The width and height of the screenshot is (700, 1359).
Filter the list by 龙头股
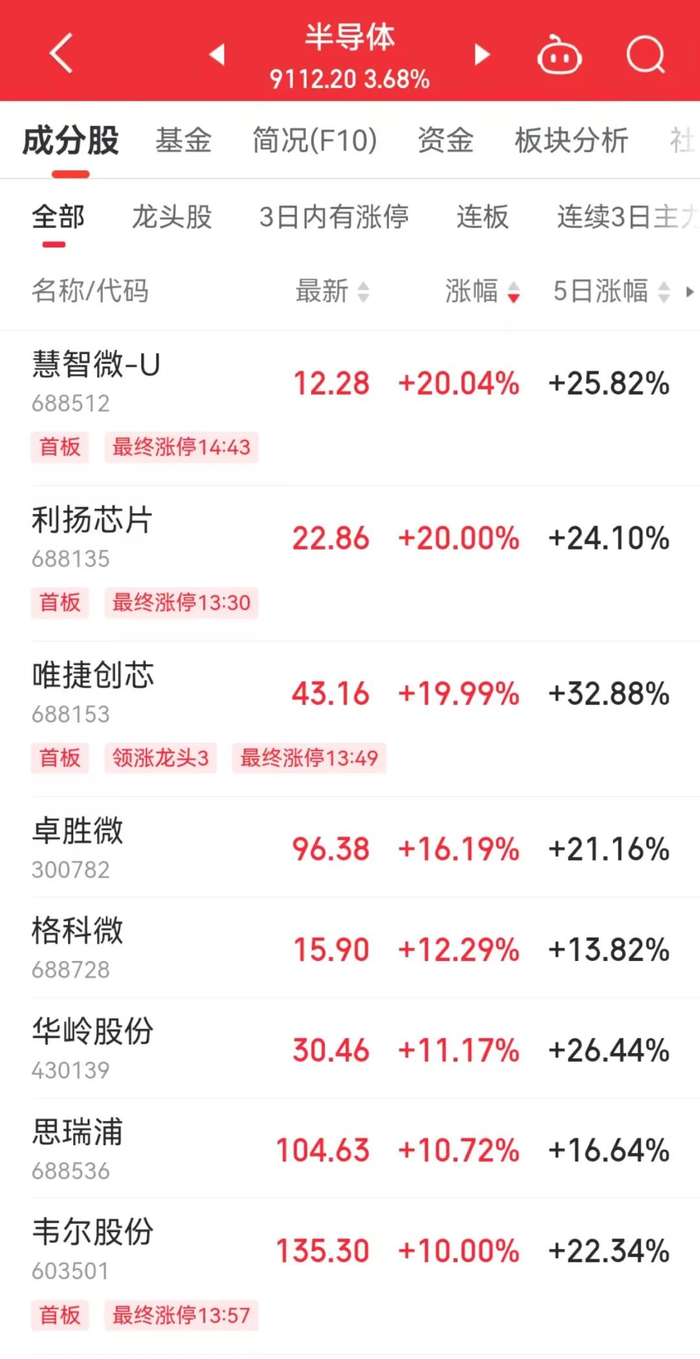click(x=172, y=216)
